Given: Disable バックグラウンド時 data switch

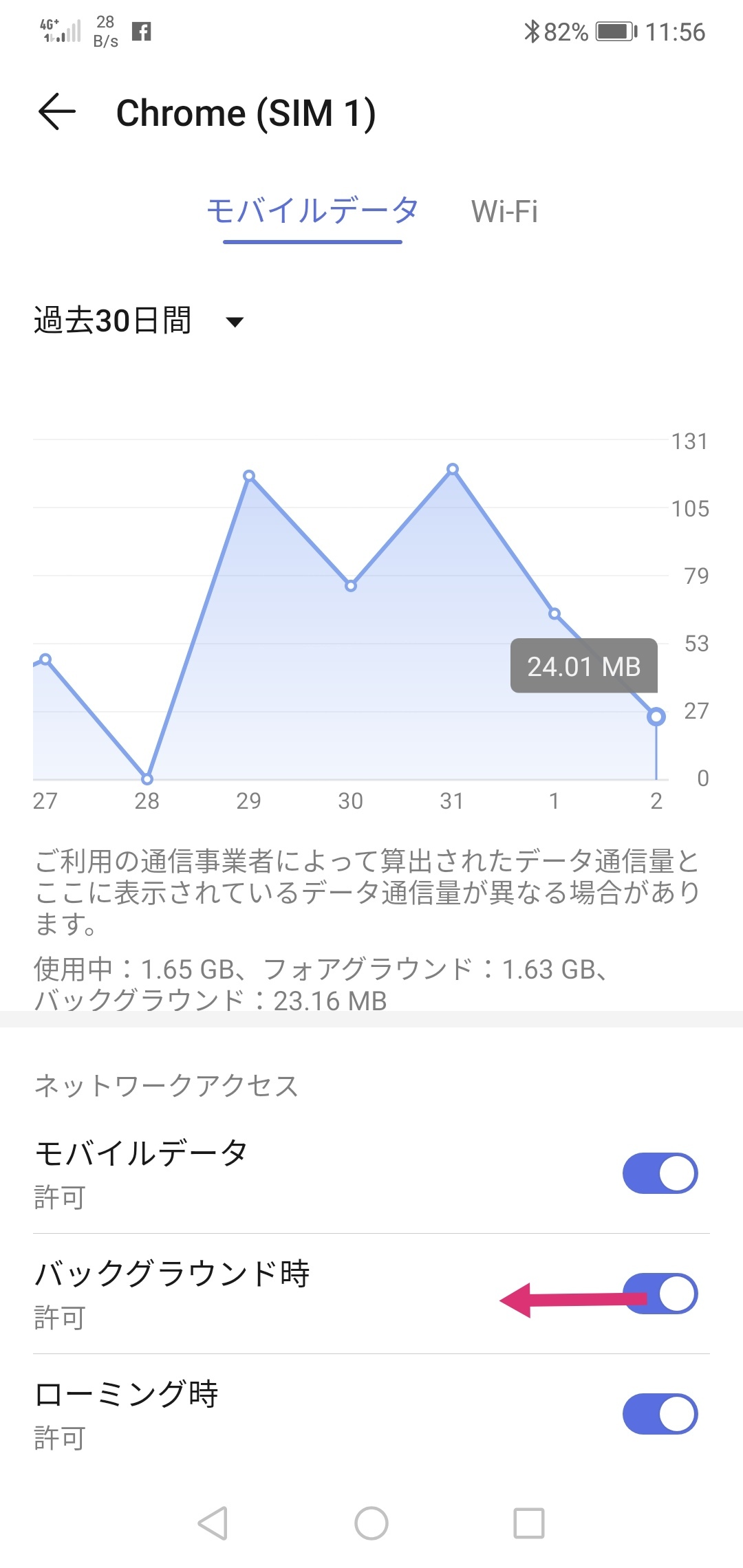Looking at the screenshot, I should click(660, 1294).
